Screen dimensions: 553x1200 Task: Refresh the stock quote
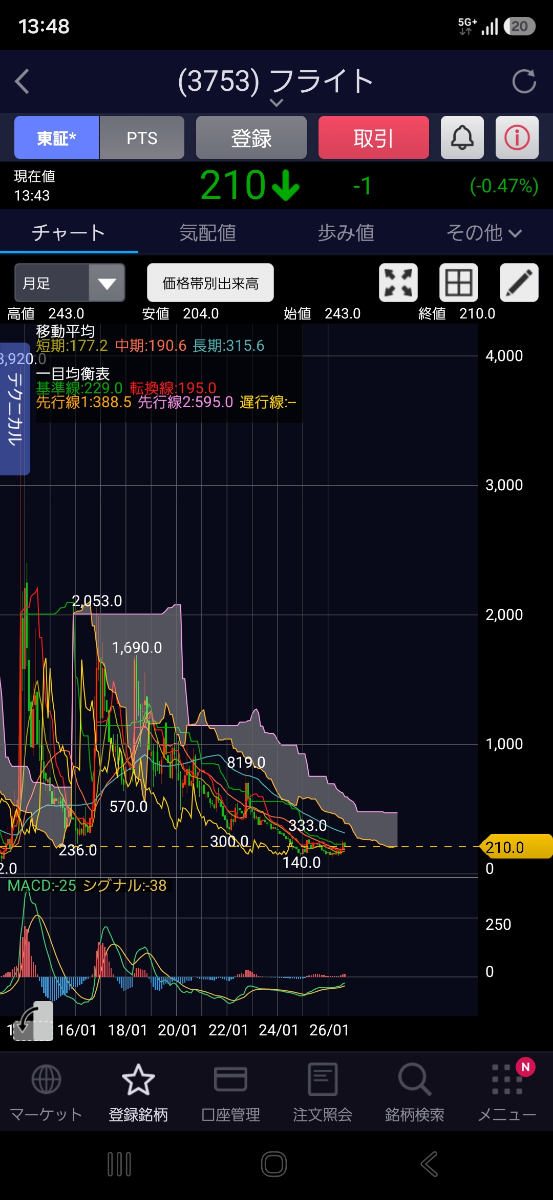(524, 82)
